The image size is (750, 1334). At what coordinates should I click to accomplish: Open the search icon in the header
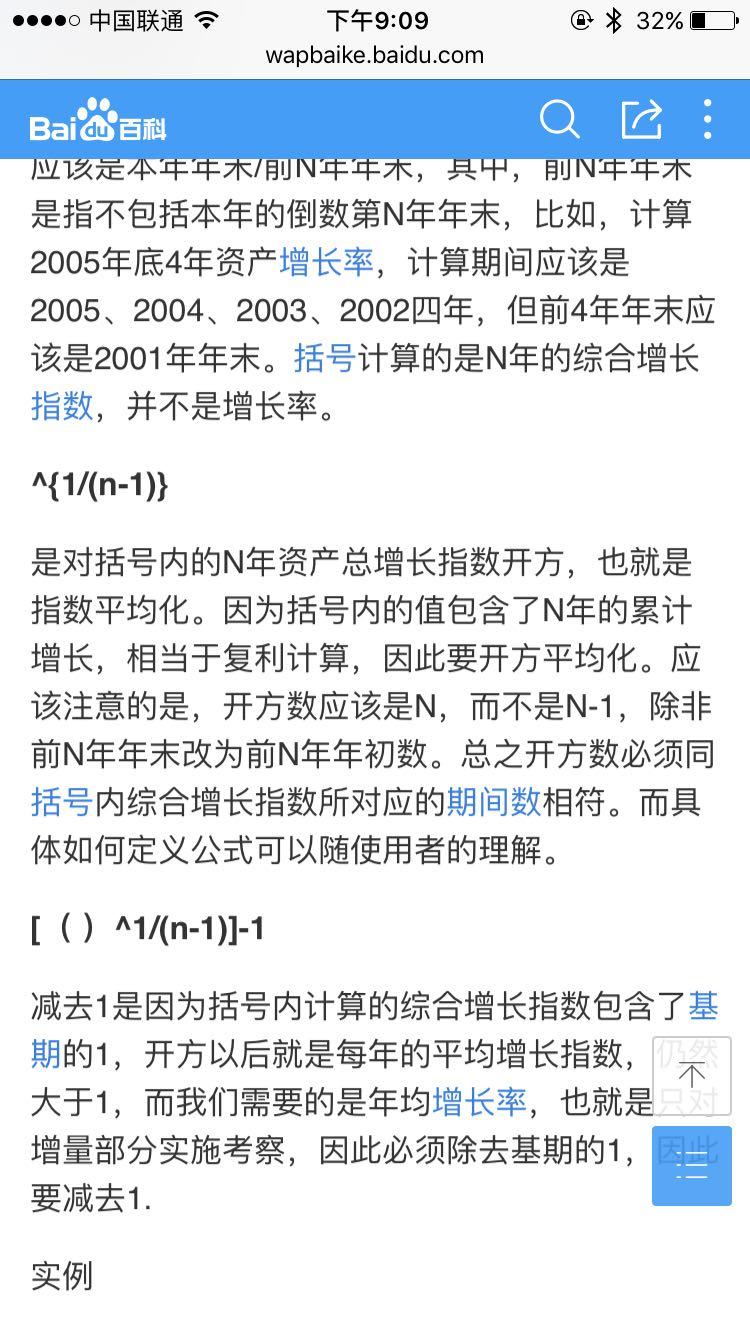coord(560,119)
